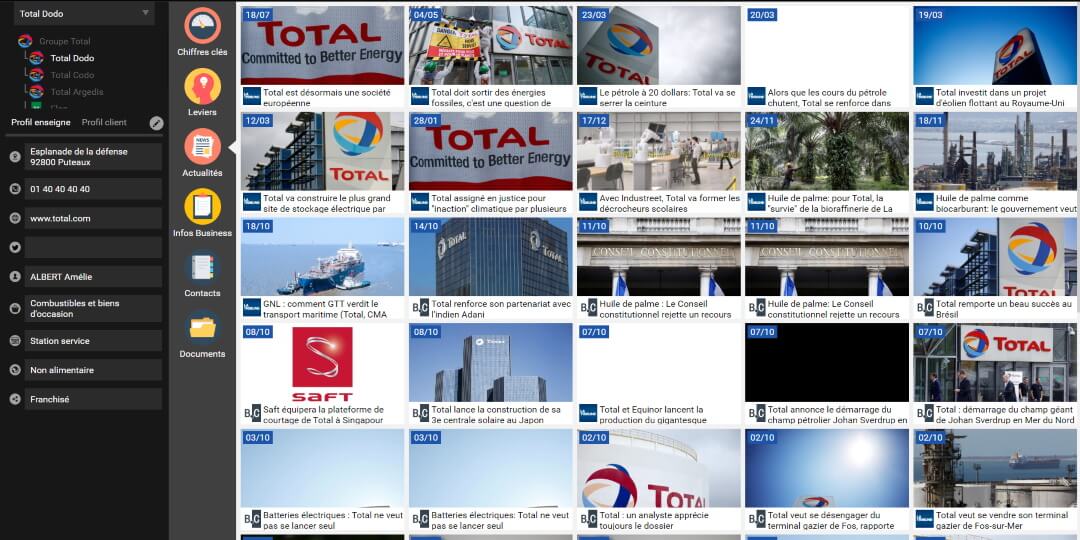Select Groupe Total in the tree
1080x540 pixels.
click(x=64, y=42)
